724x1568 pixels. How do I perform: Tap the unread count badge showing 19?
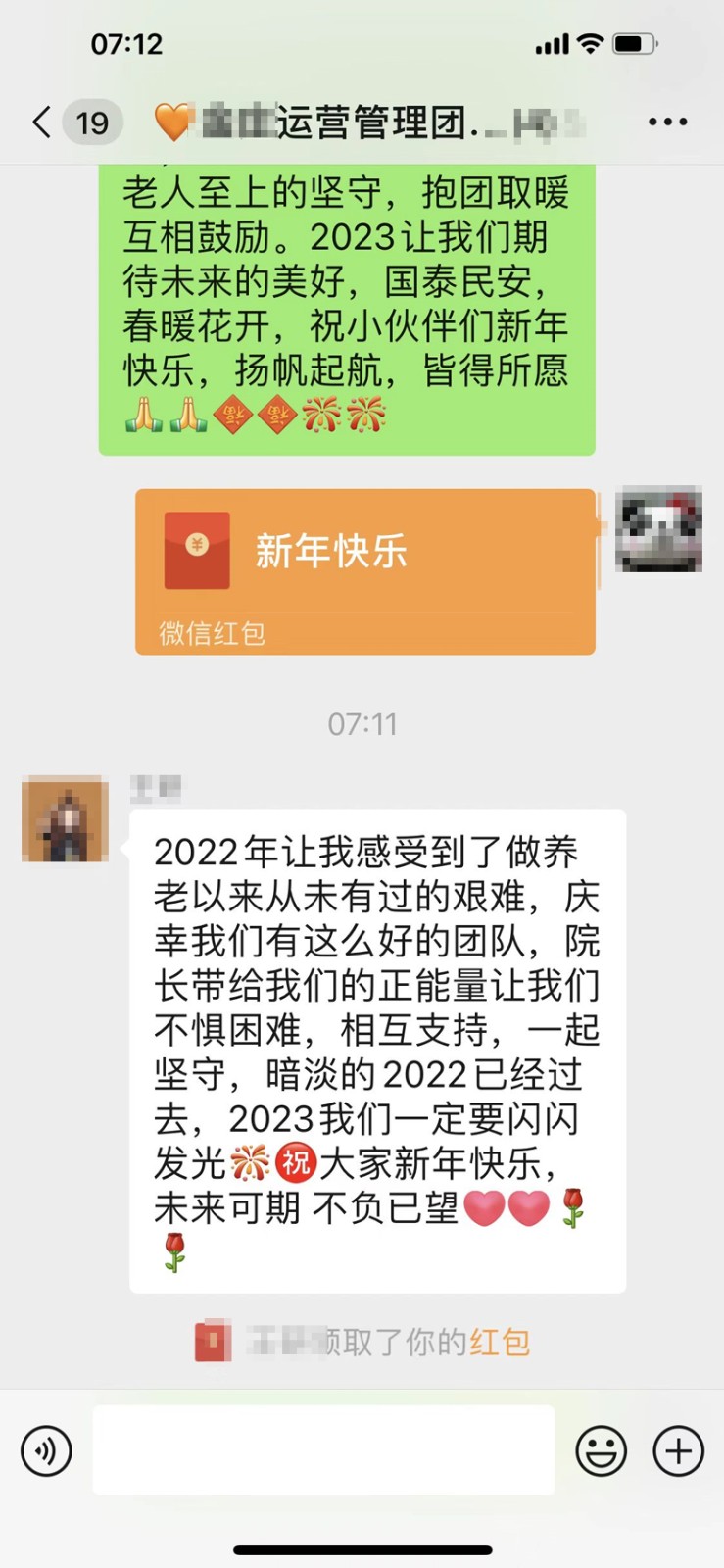click(90, 120)
